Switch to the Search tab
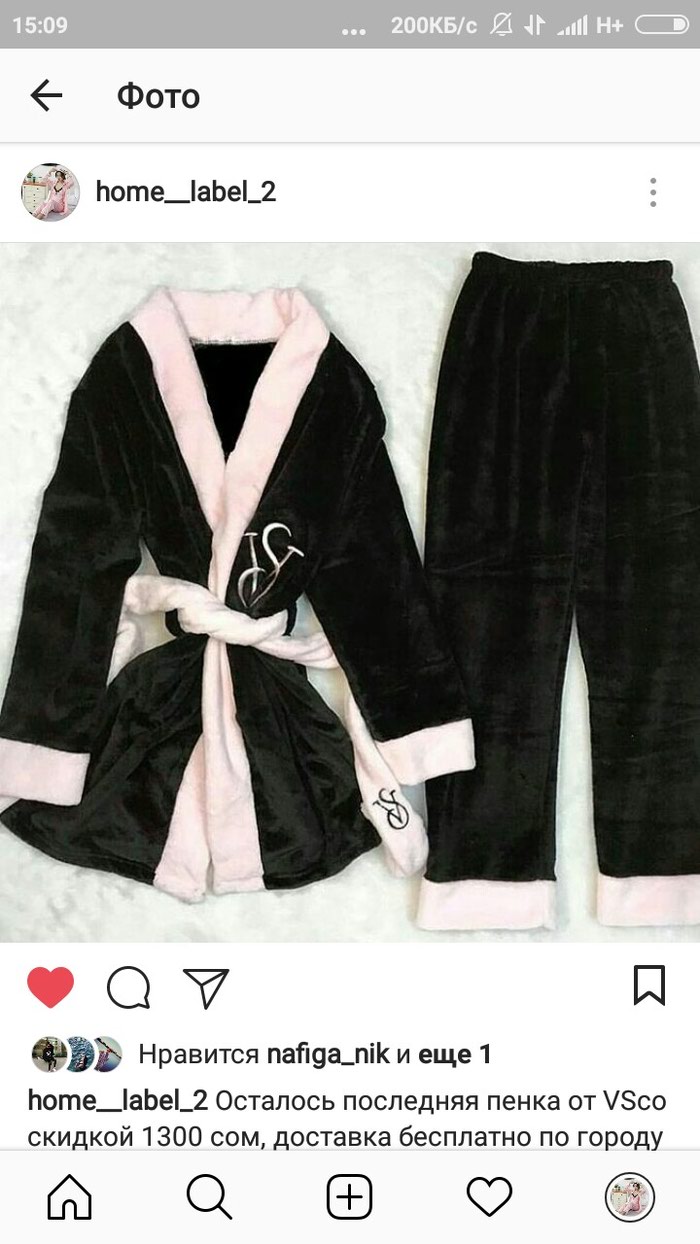Viewport: 700px width, 1244px height. tap(210, 1197)
